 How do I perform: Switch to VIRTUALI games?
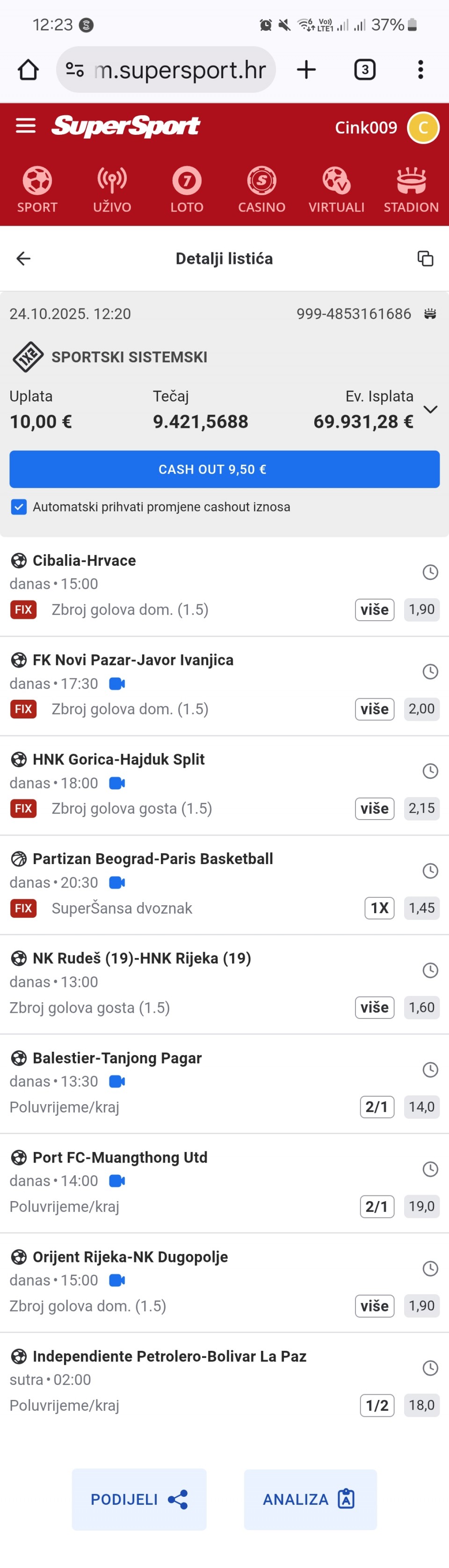coord(336,189)
